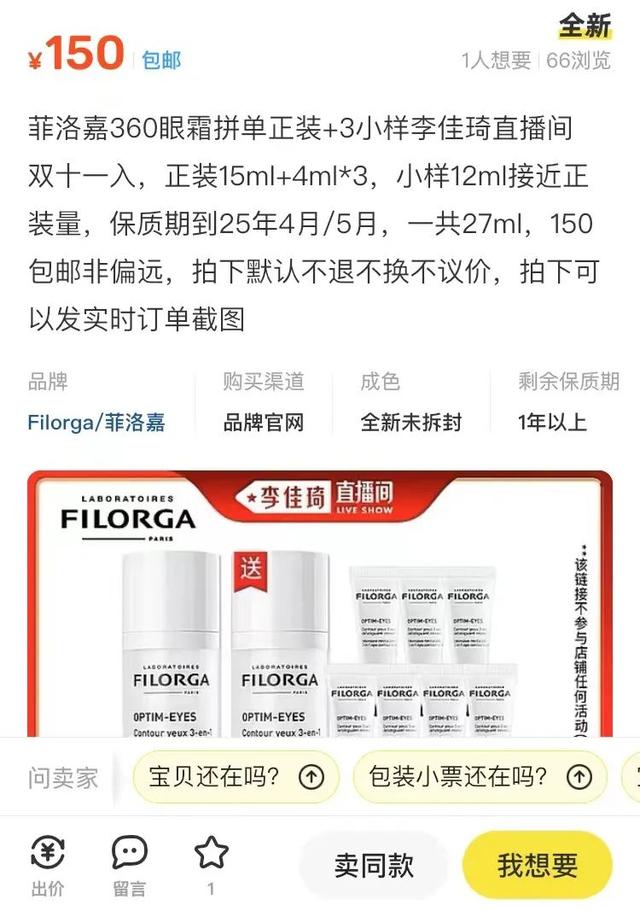Leave a comment via 留言

(x=129, y=865)
